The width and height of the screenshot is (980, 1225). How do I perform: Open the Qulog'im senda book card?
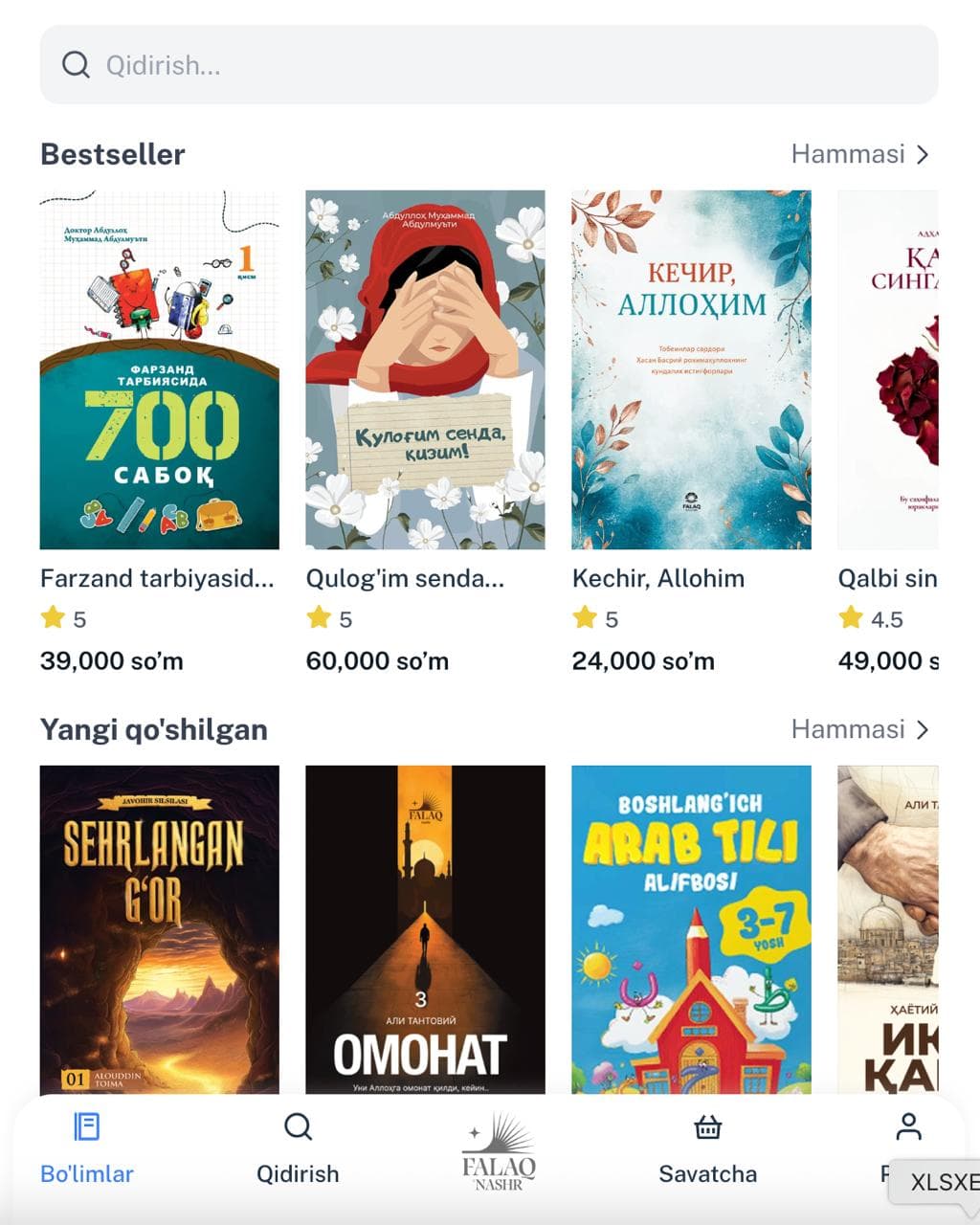(x=425, y=369)
